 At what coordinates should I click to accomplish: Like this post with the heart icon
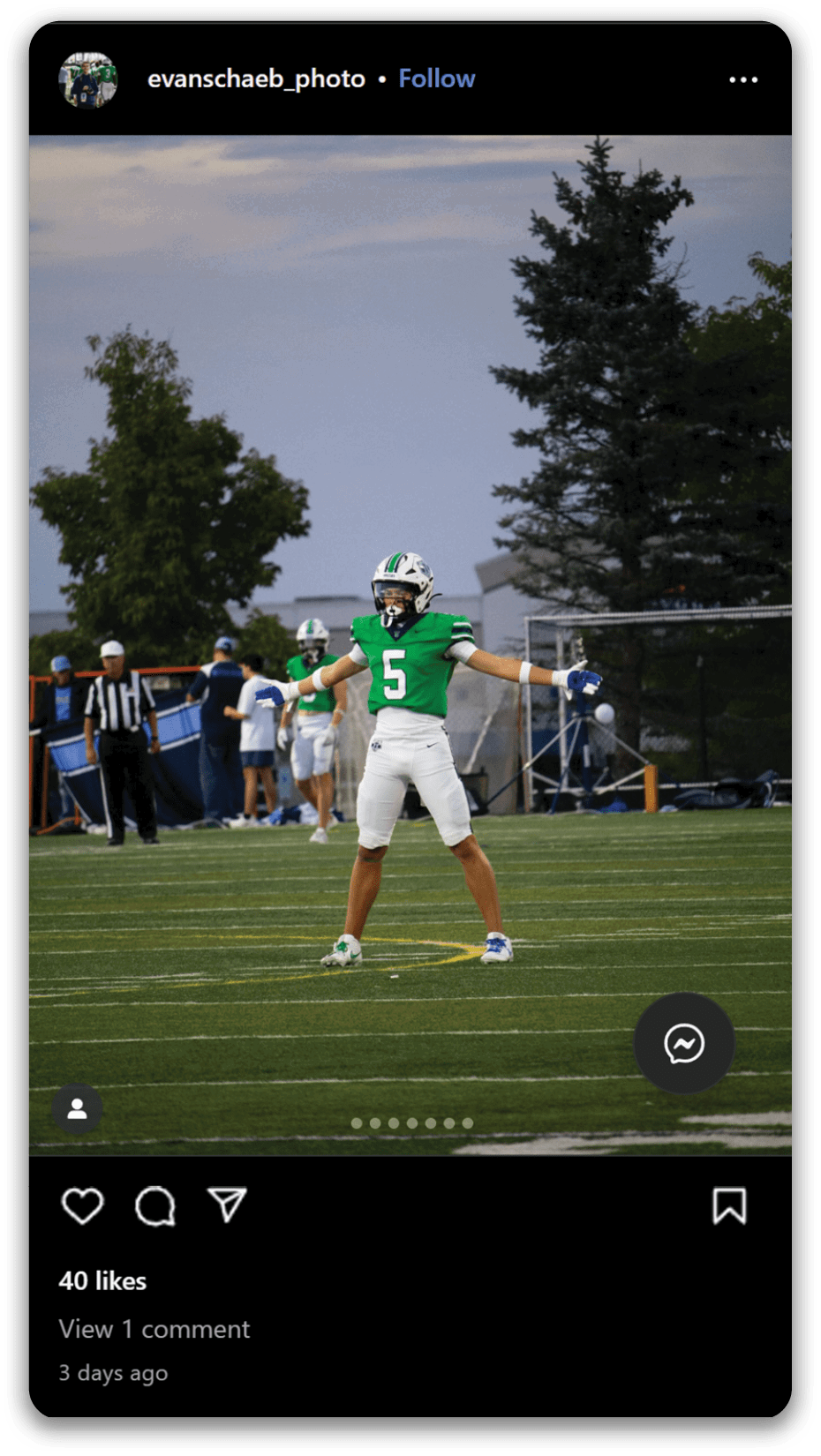pos(82,1205)
